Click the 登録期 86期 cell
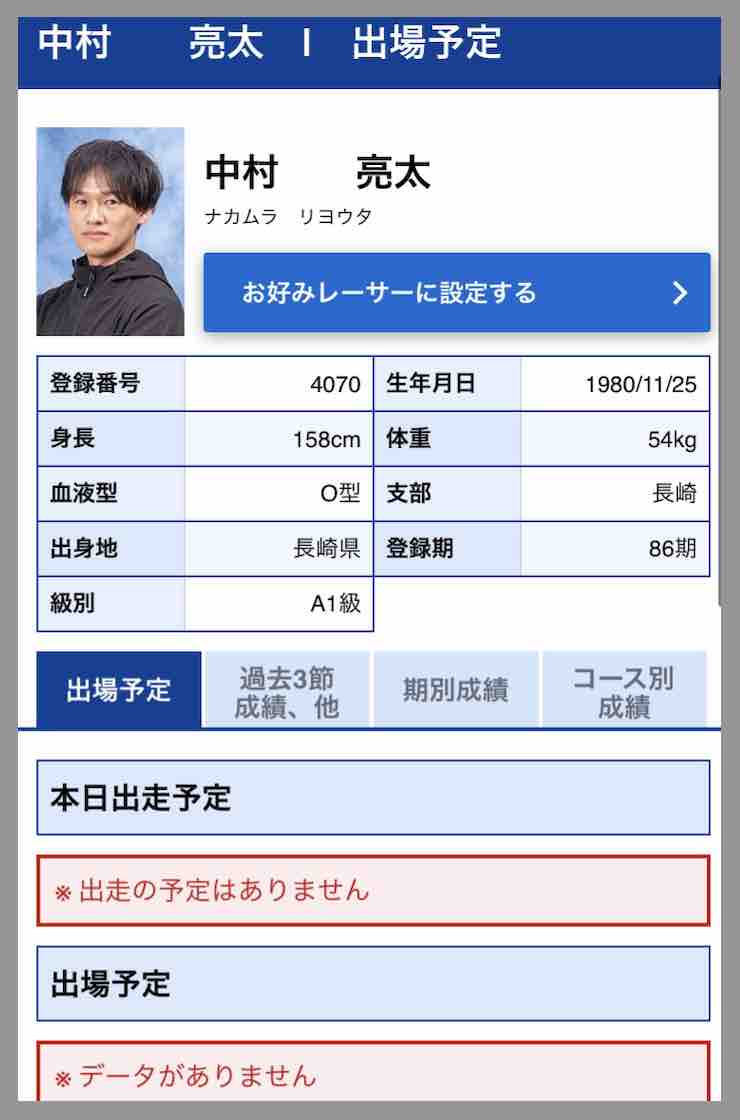Viewport: 740px width, 1120px height. tap(615, 548)
